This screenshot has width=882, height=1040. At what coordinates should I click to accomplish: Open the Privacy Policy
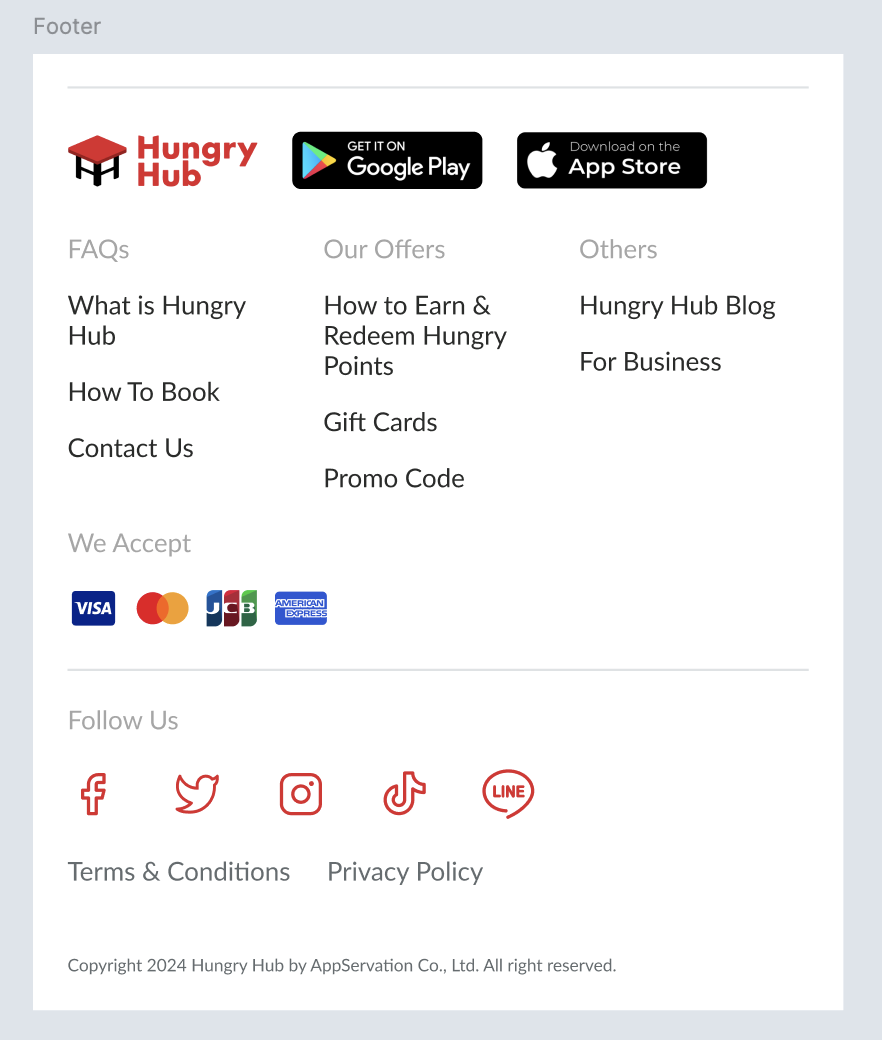(405, 872)
